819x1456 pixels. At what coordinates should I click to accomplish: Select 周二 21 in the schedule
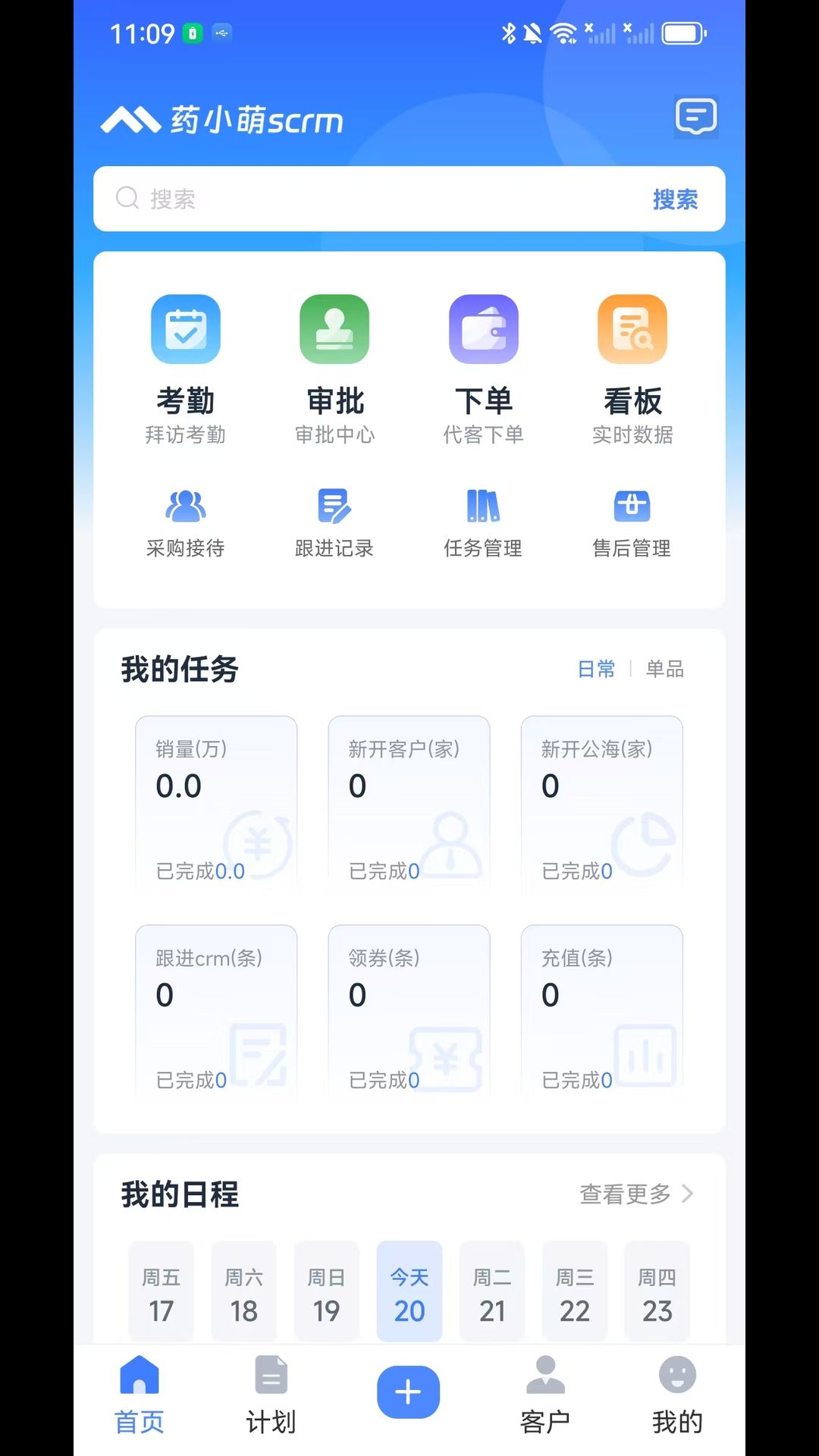492,1291
